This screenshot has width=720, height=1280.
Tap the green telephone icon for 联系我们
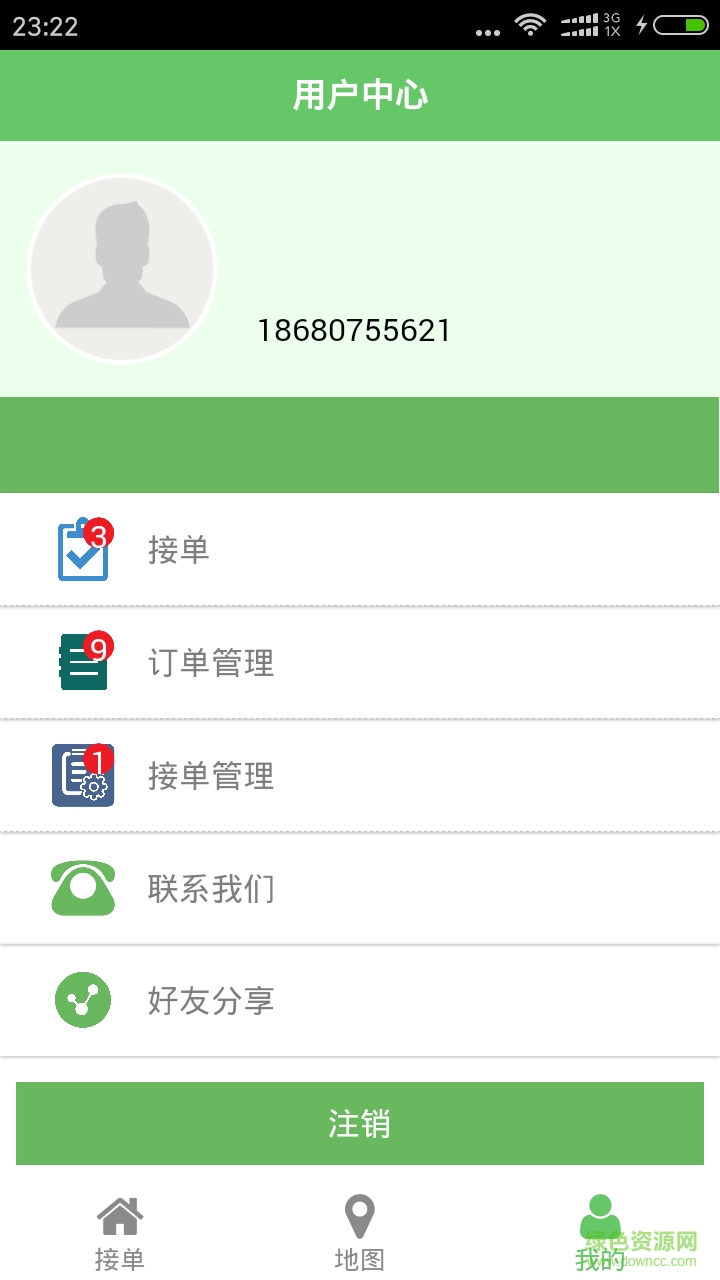[81, 888]
